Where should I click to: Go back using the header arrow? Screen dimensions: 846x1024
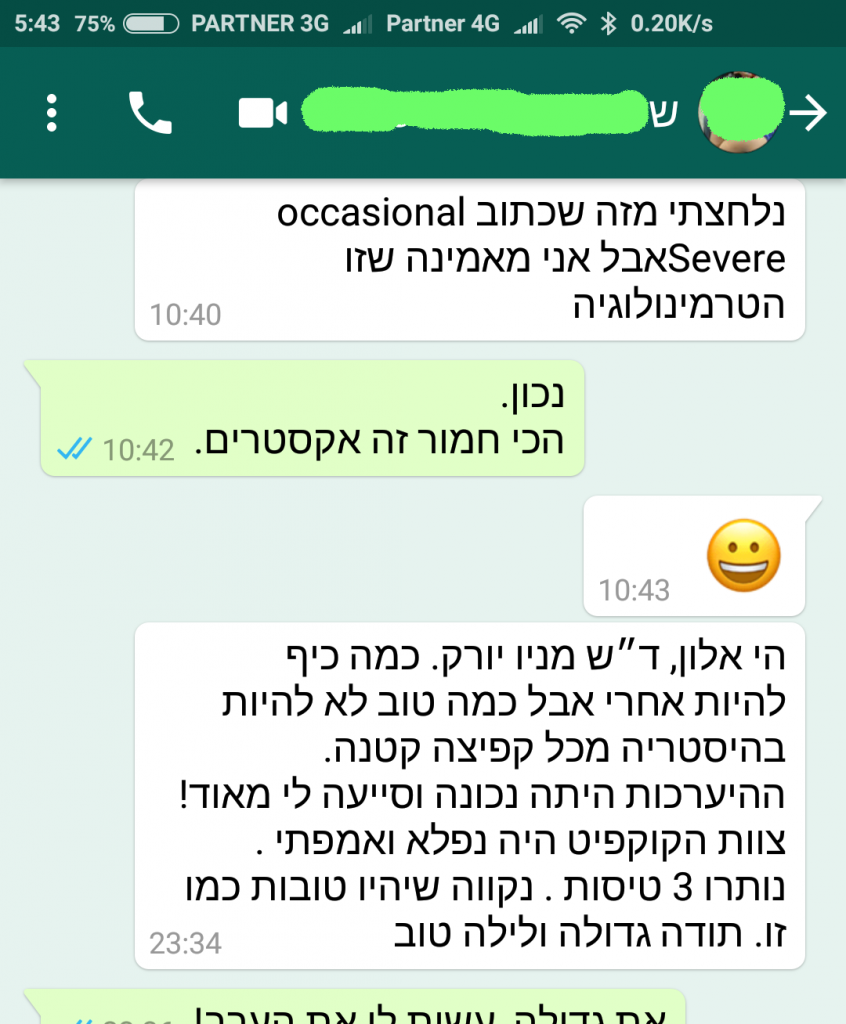[808, 114]
